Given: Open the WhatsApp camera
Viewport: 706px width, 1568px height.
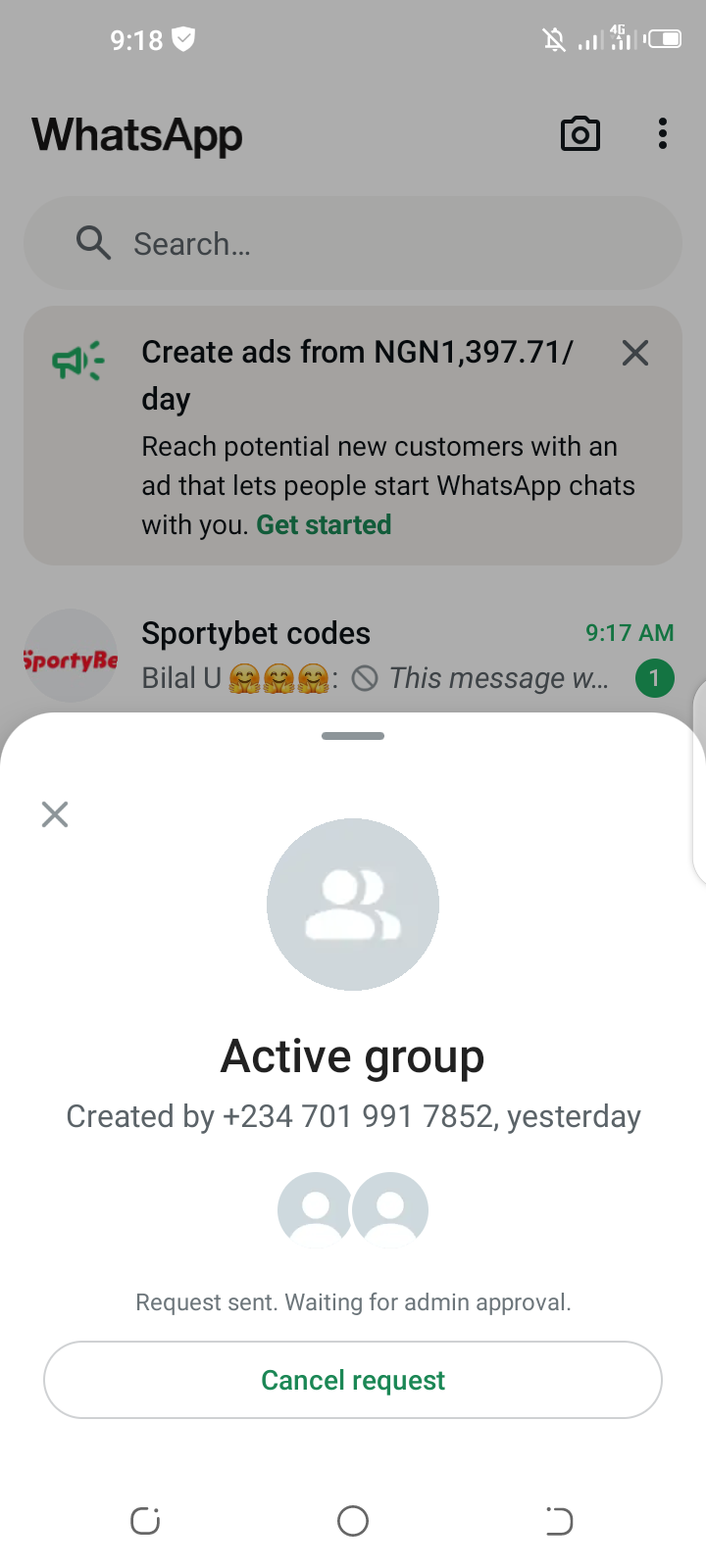Looking at the screenshot, I should click(580, 134).
